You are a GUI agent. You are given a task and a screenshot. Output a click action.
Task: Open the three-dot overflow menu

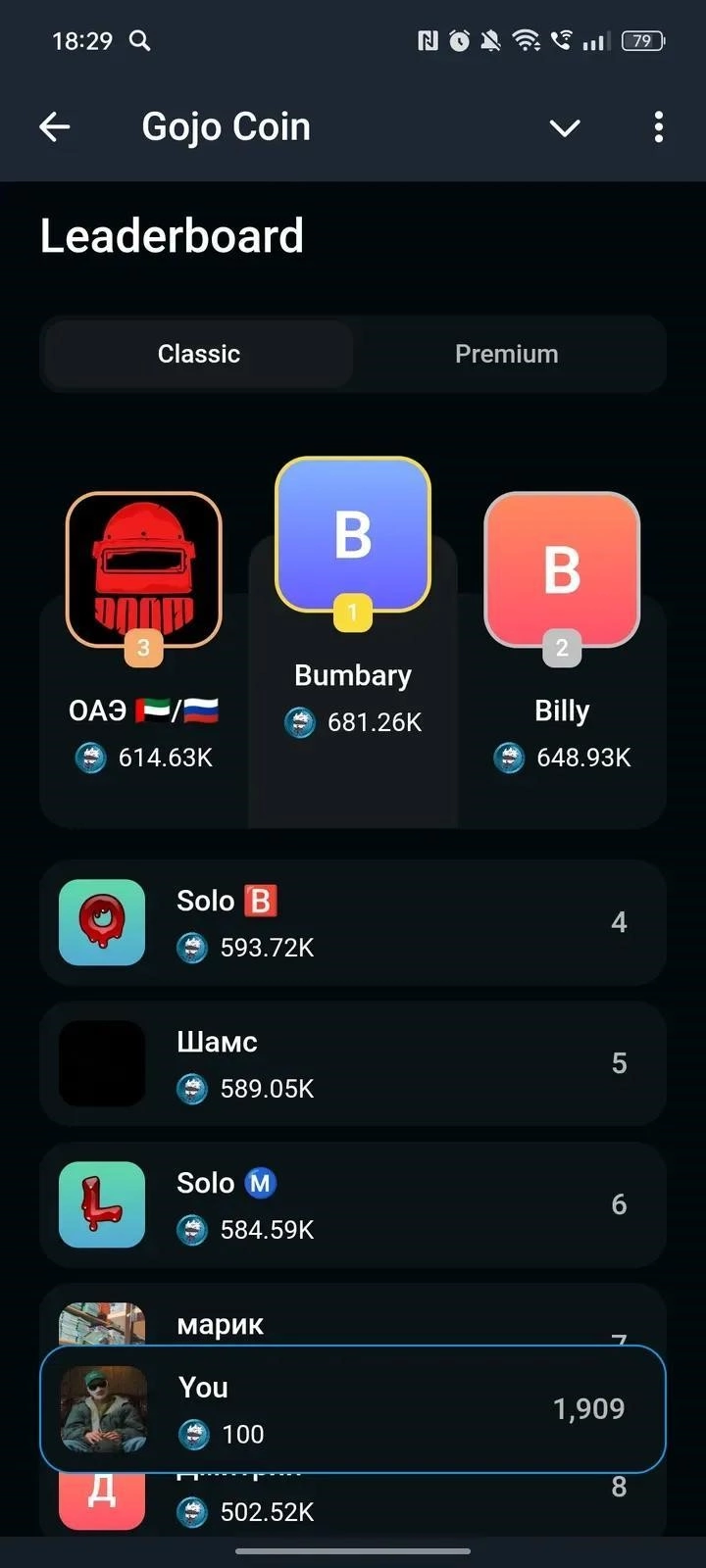658,126
